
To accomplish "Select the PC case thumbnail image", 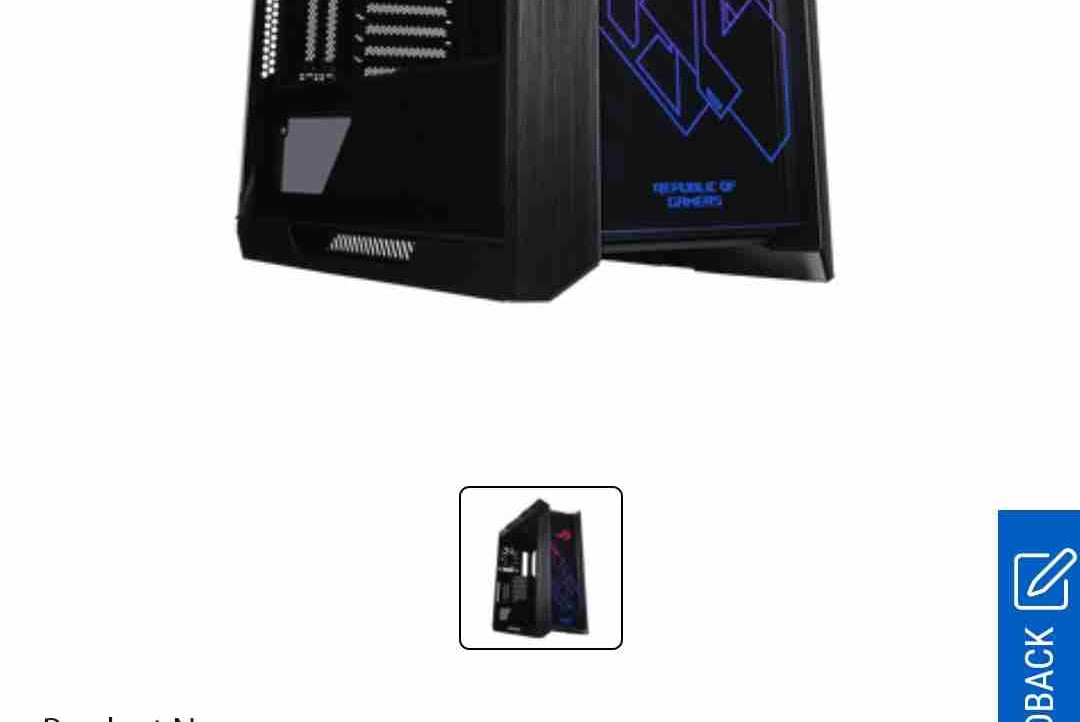I will 540,568.
